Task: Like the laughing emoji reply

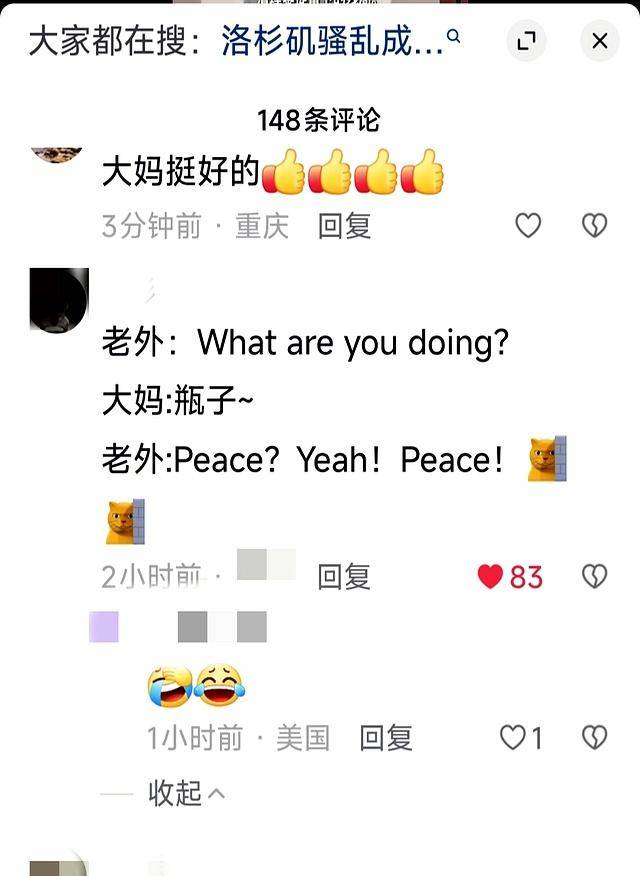Action: click(x=513, y=738)
